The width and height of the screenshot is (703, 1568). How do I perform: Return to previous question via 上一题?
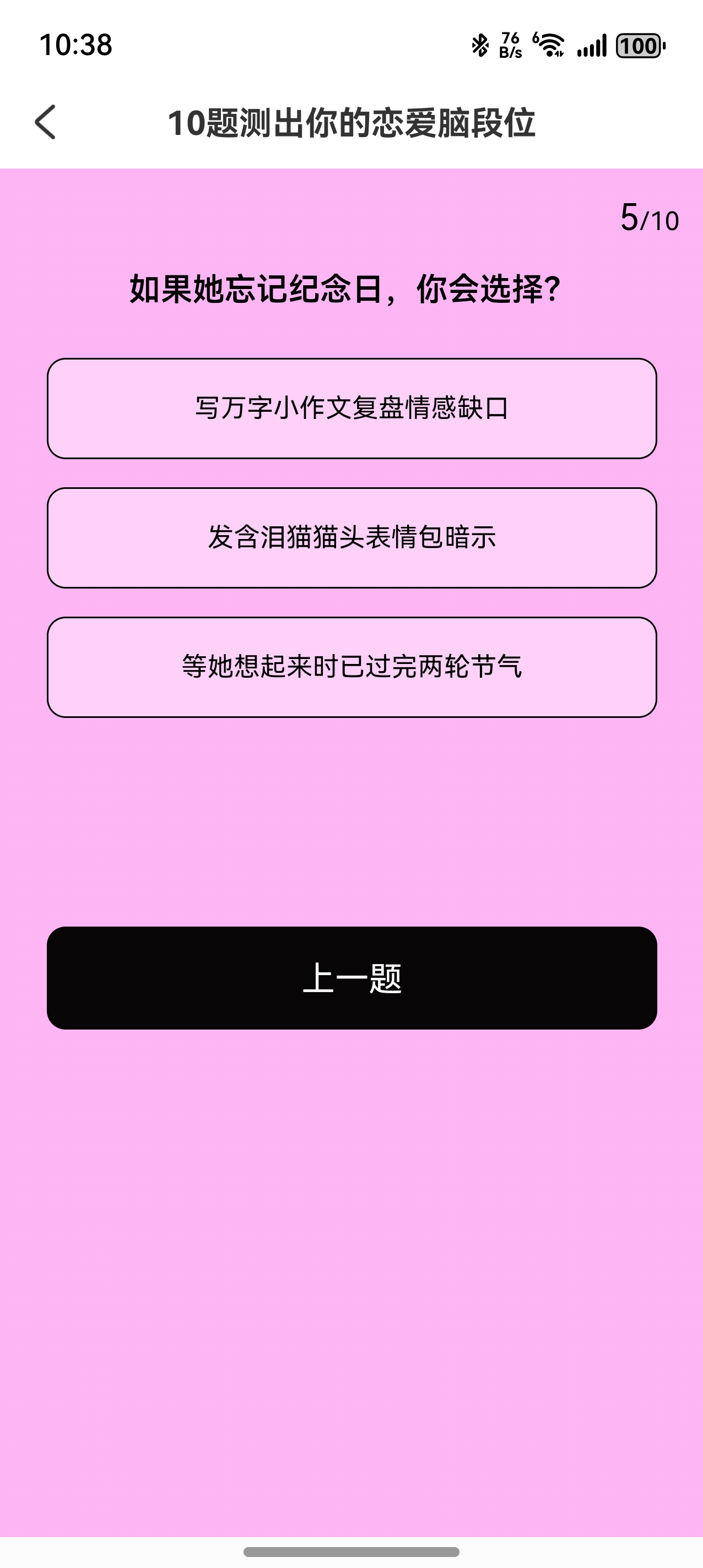pos(351,978)
